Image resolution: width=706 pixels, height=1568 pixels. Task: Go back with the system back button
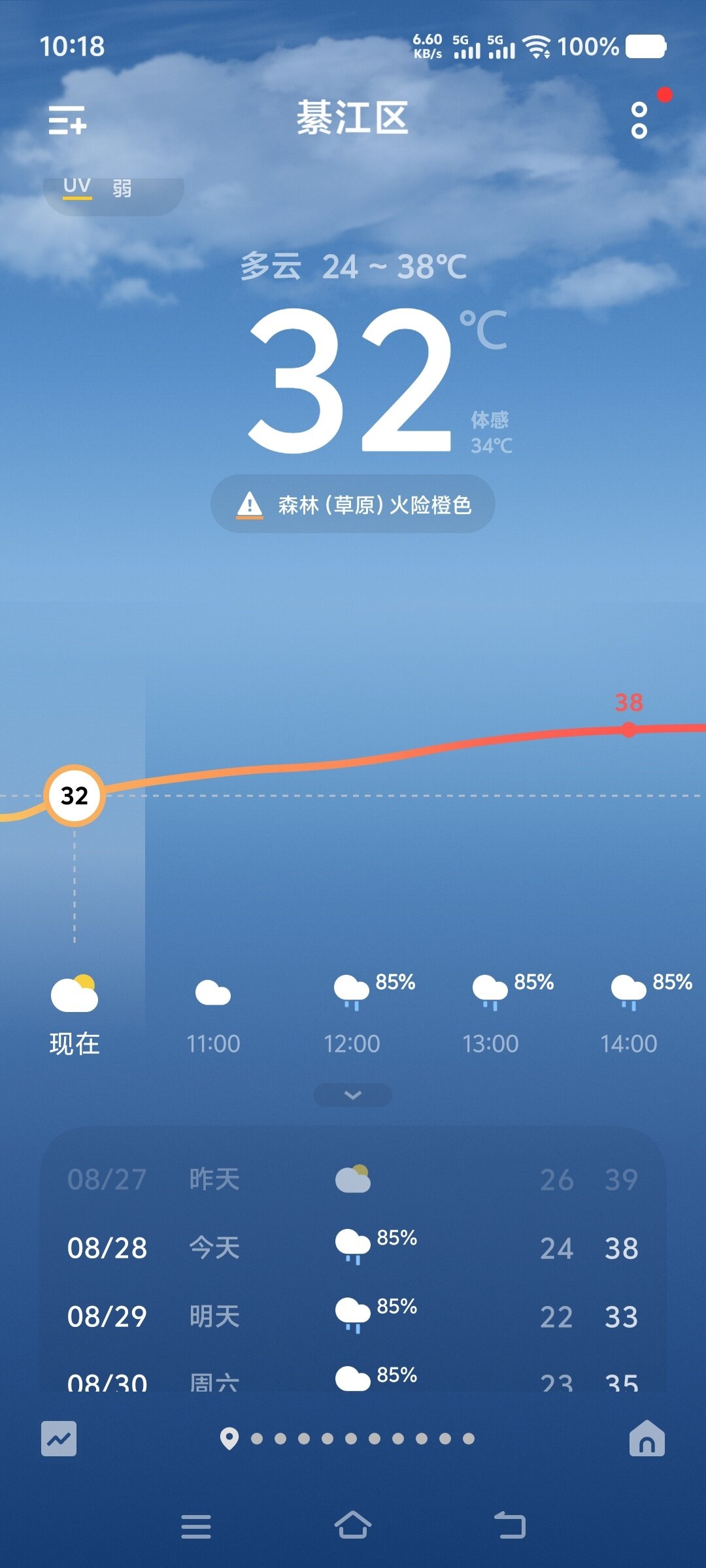tap(510, 1526)
